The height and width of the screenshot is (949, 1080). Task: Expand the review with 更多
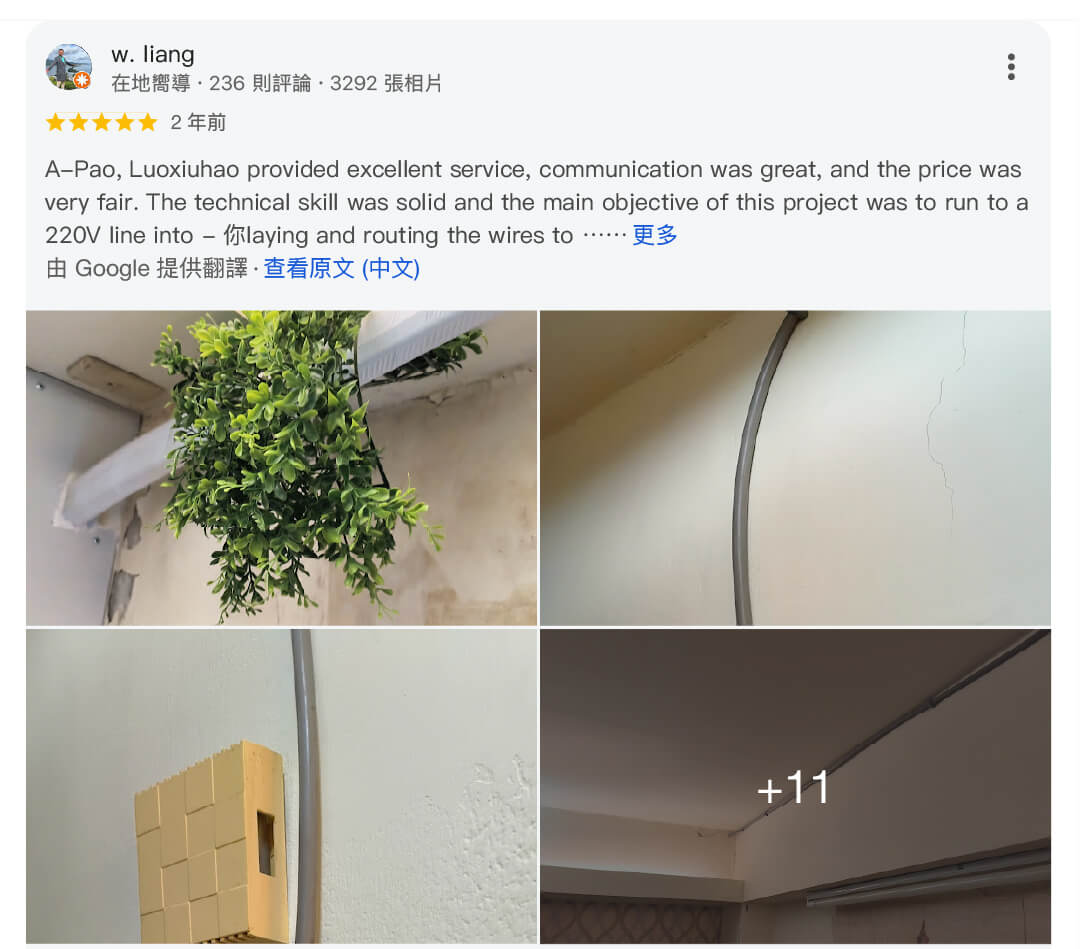click(x=655, y=236)
